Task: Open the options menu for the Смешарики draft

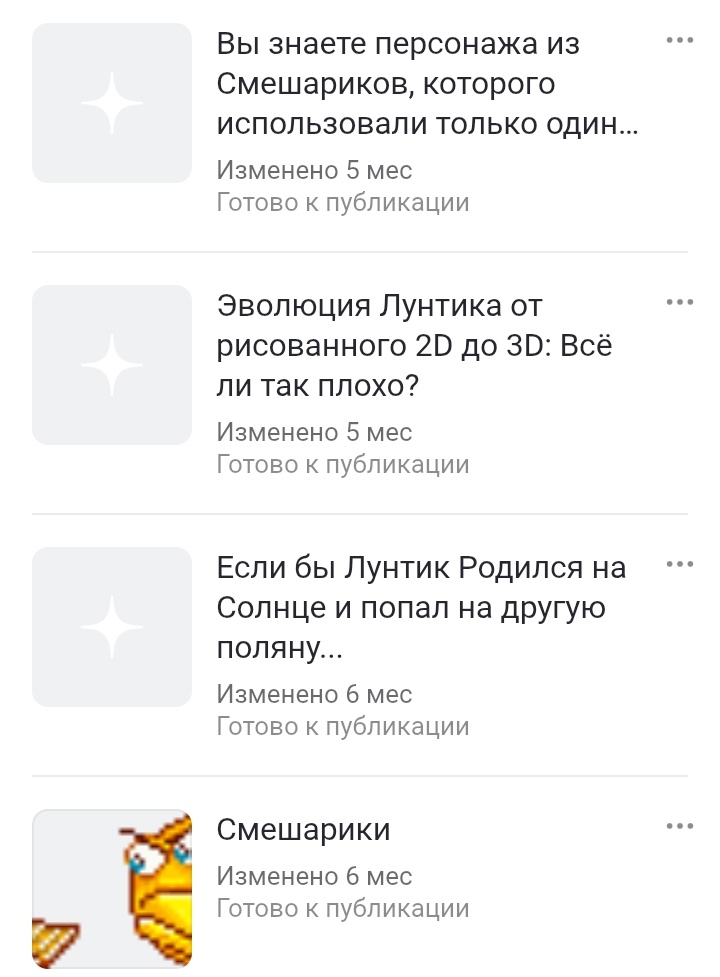Action: click(679, 824)
